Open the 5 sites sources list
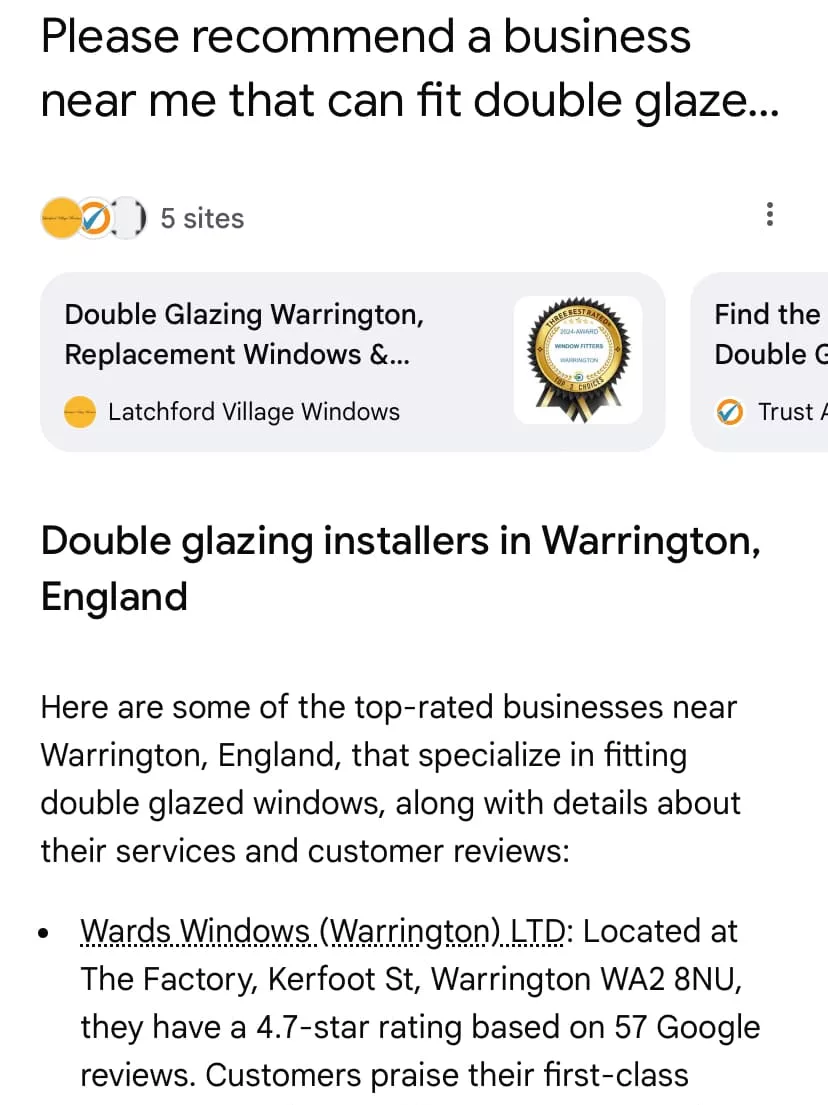The width and height of the screenshot is (828, 1105). pyautogui.click(x=143, y=218)
